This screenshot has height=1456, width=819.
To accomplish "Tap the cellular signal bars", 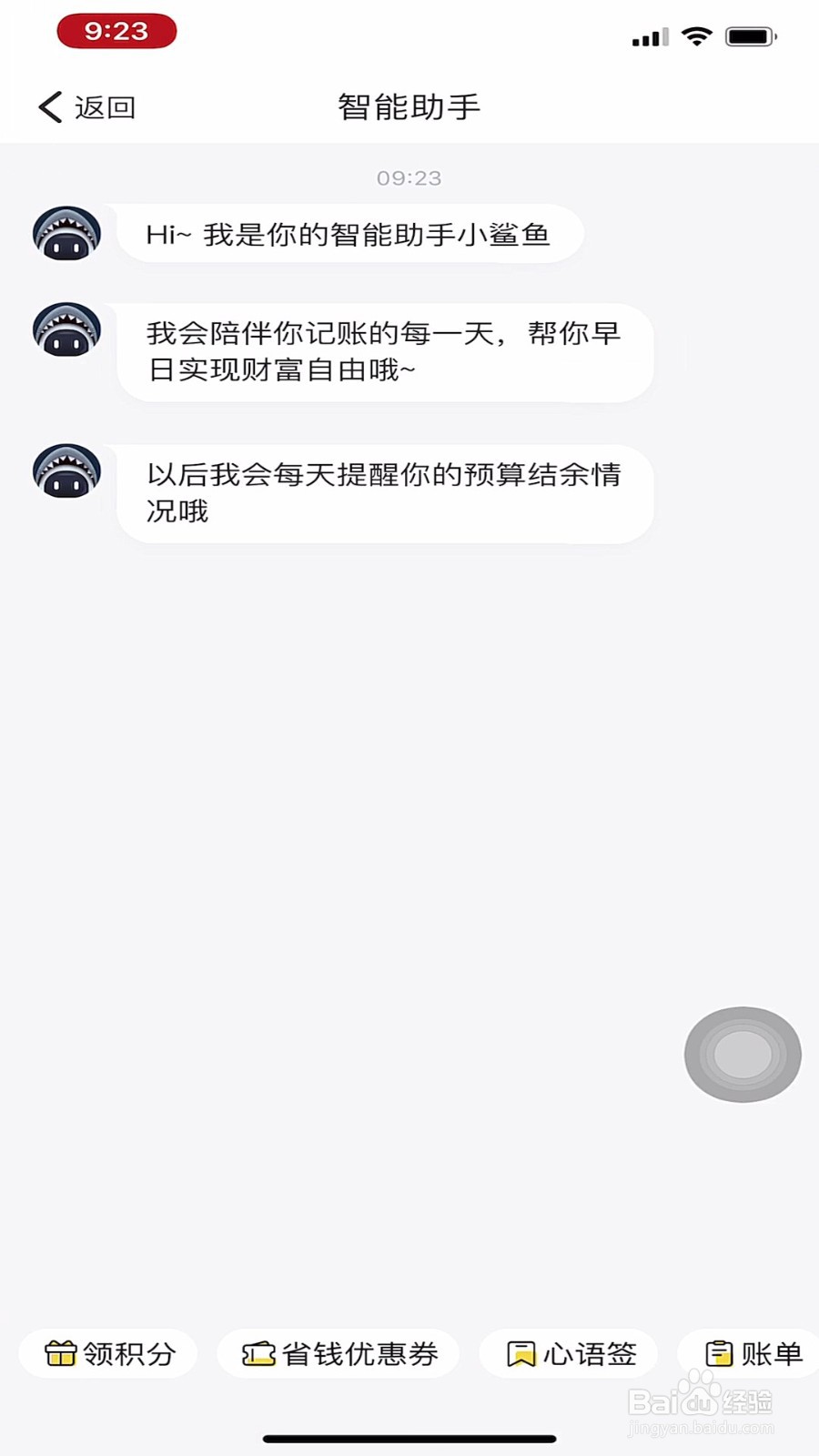I will tap(648, 36).
